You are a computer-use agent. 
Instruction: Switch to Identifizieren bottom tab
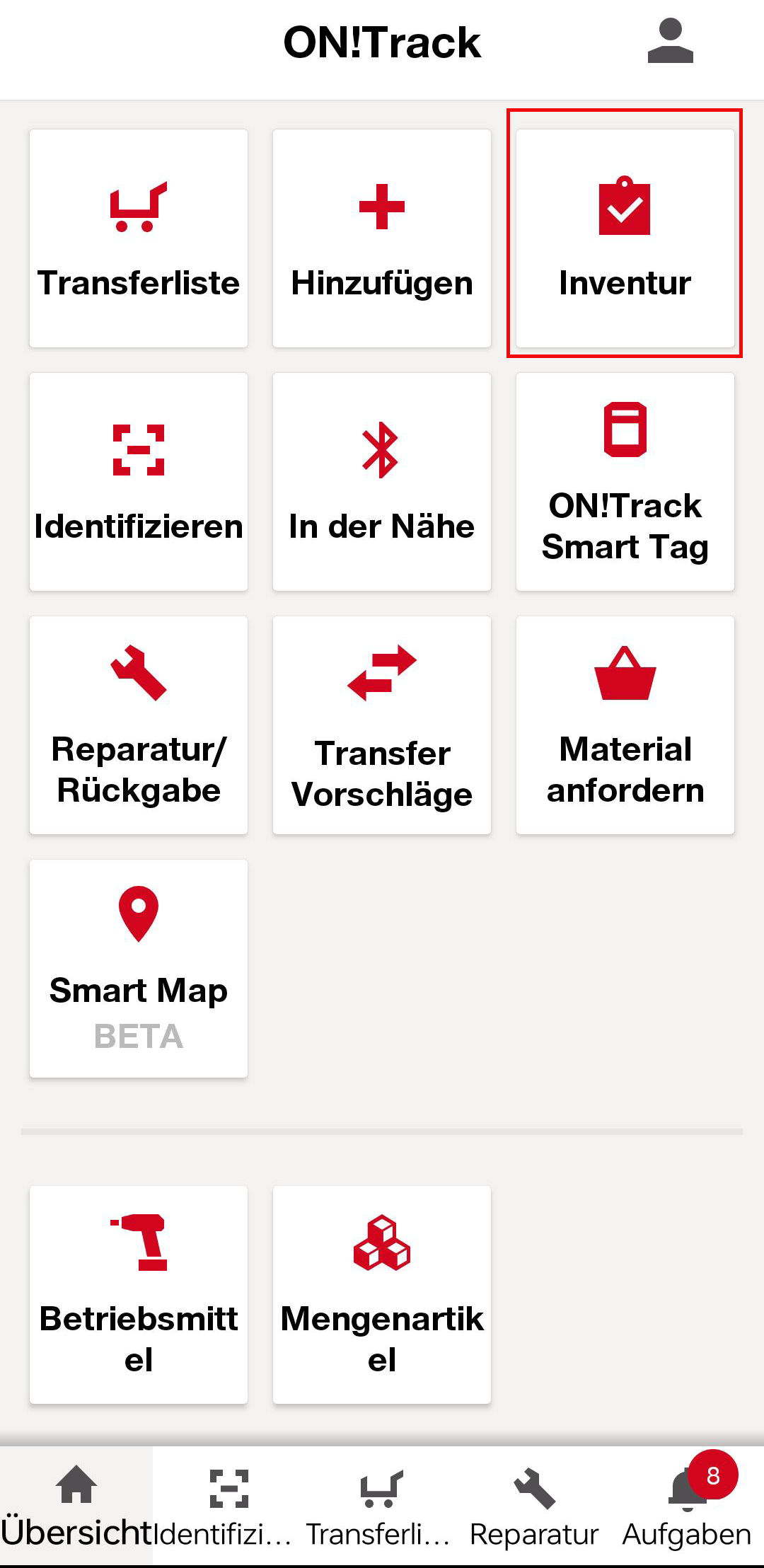pyautogui.click(x=229, y=1506)
